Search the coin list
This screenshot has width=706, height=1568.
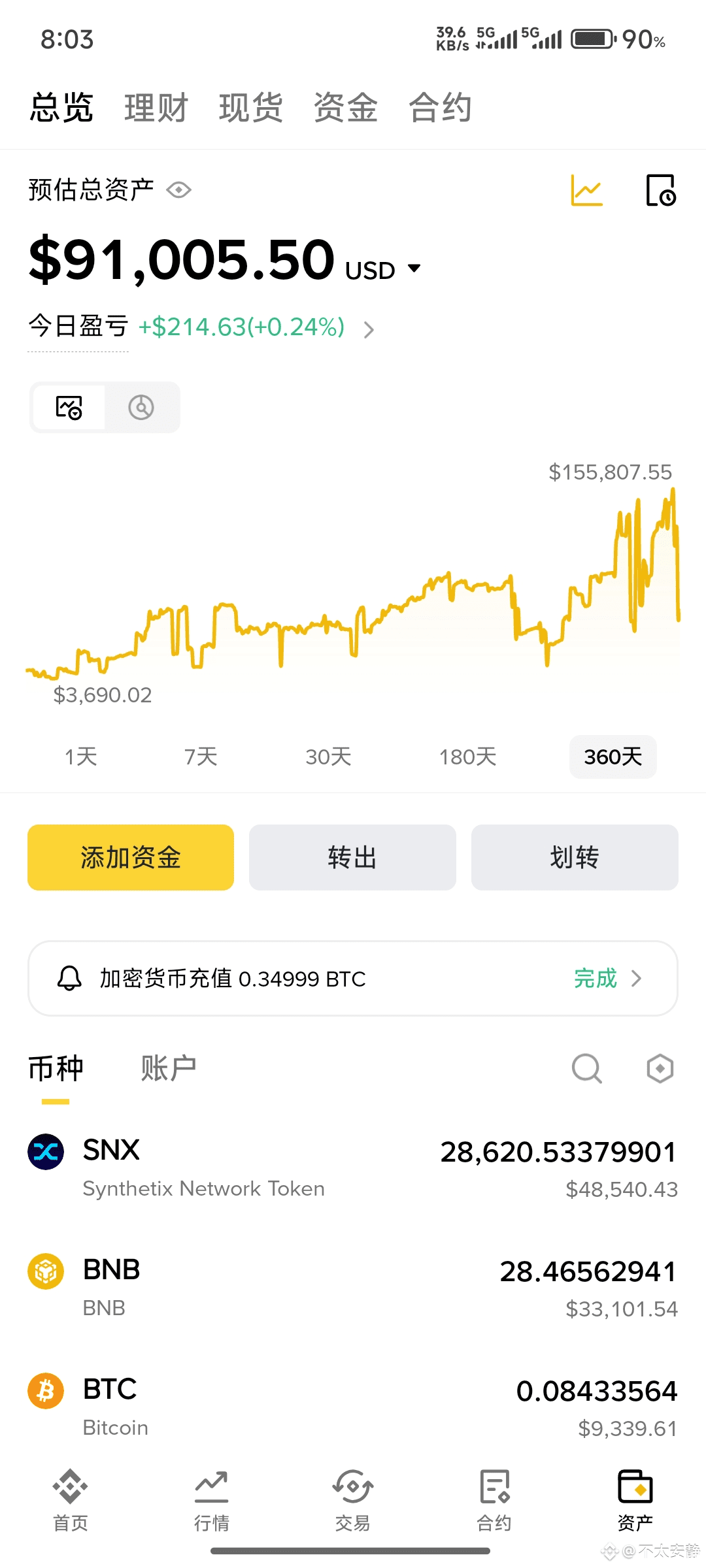(586, 1069)
